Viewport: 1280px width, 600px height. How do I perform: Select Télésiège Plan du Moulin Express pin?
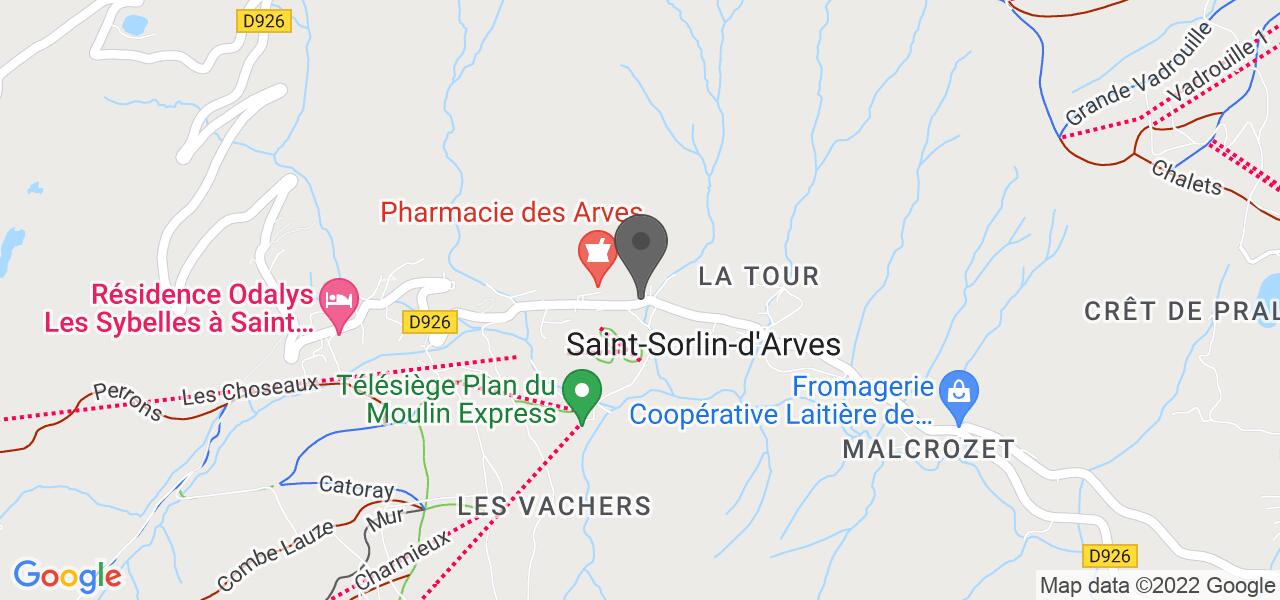pyautogui.click(x=581, y=390)
